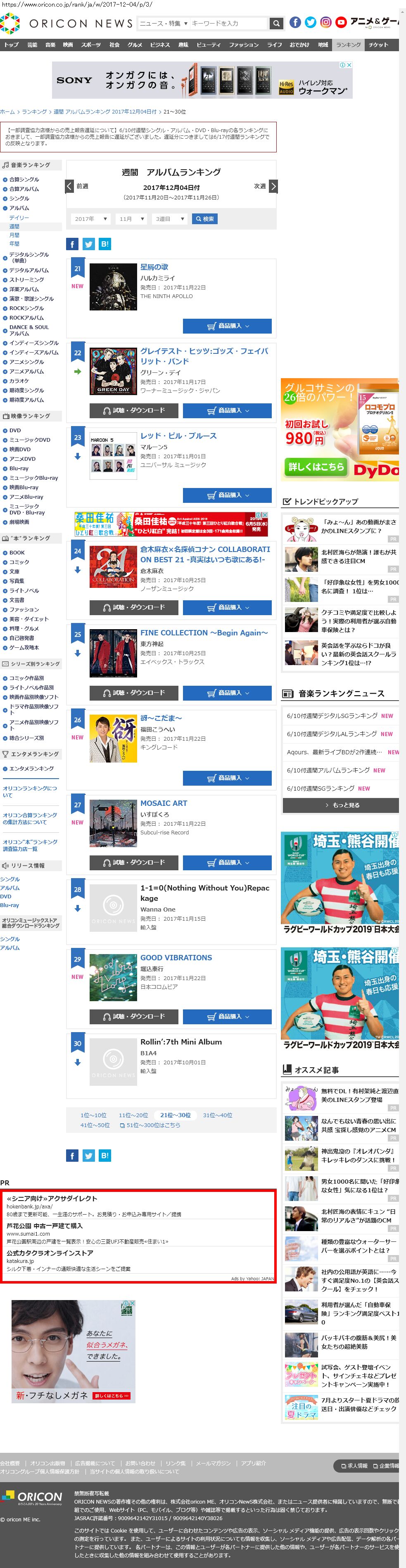Screen dimensions: 406x1568
Task: Tap the blue 検索 search button
Action: (204, 219)
